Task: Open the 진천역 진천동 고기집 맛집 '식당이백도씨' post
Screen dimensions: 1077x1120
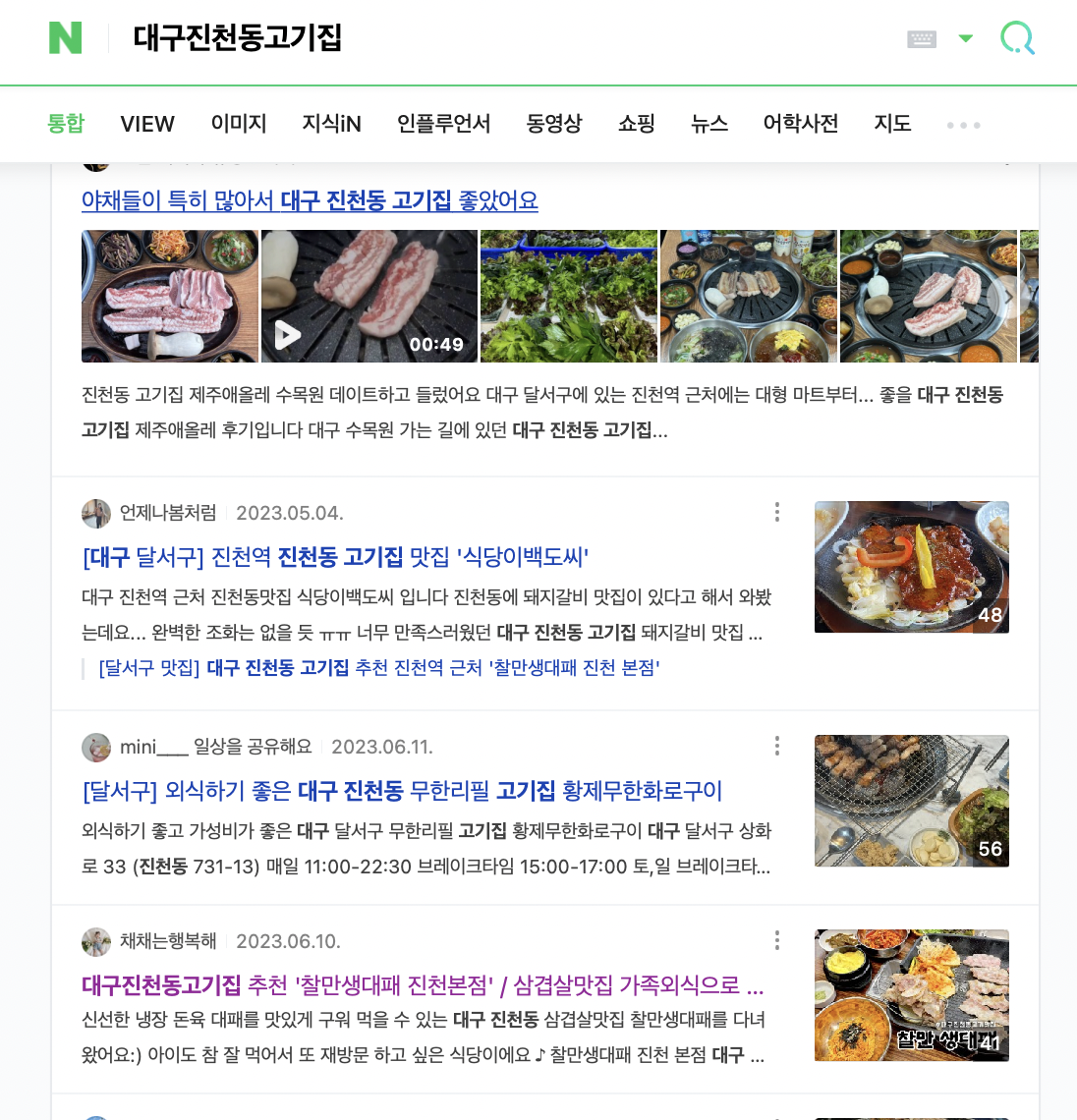Action: tap(335, 557)
